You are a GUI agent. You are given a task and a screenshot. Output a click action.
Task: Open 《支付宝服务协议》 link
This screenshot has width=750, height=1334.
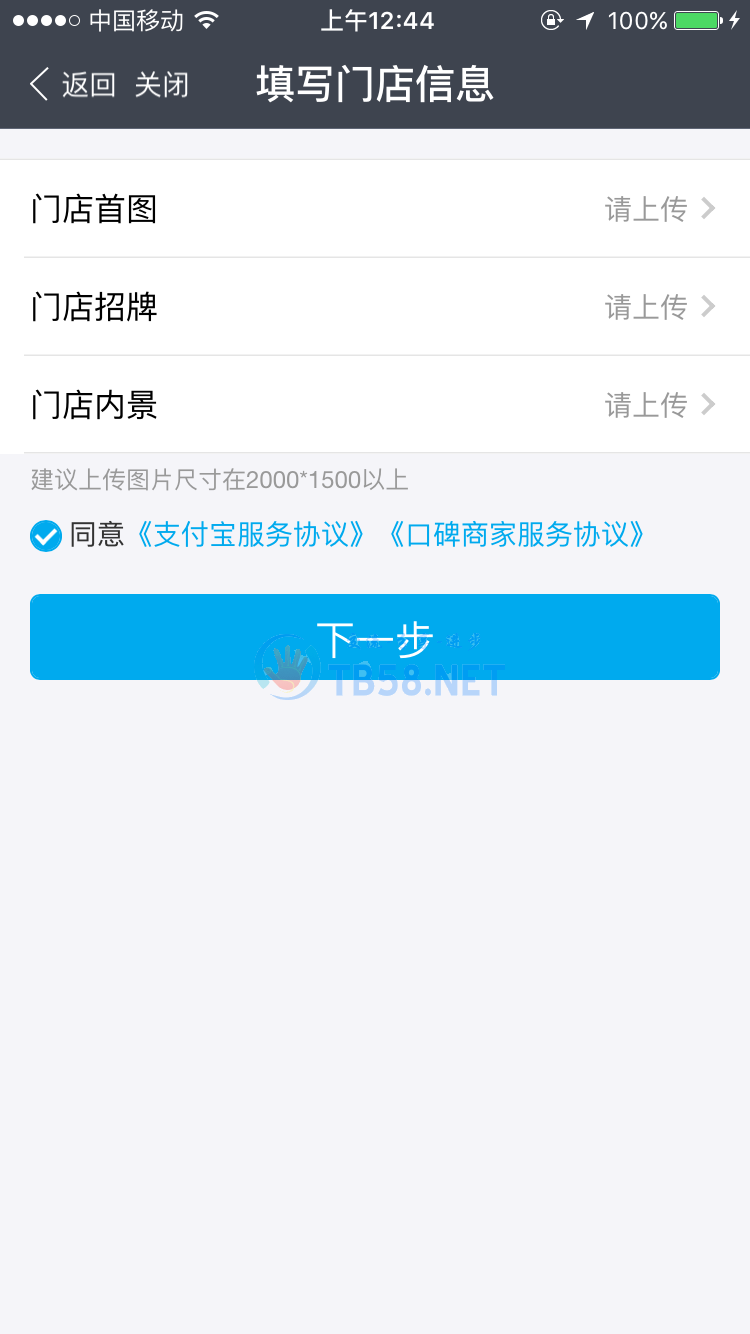coord(250,535)
